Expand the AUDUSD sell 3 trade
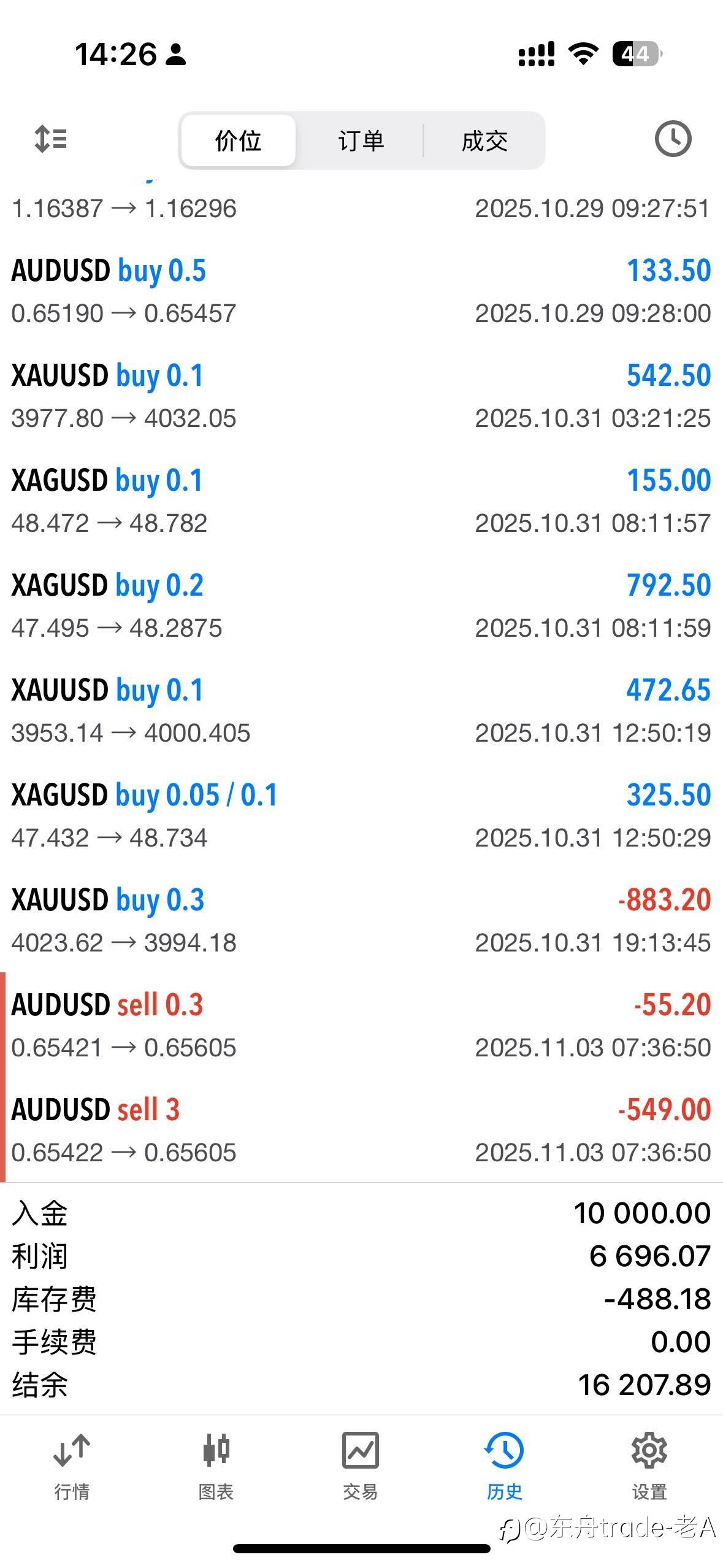The height and width of the screenshot is (1568, 723). [361, 1131]
